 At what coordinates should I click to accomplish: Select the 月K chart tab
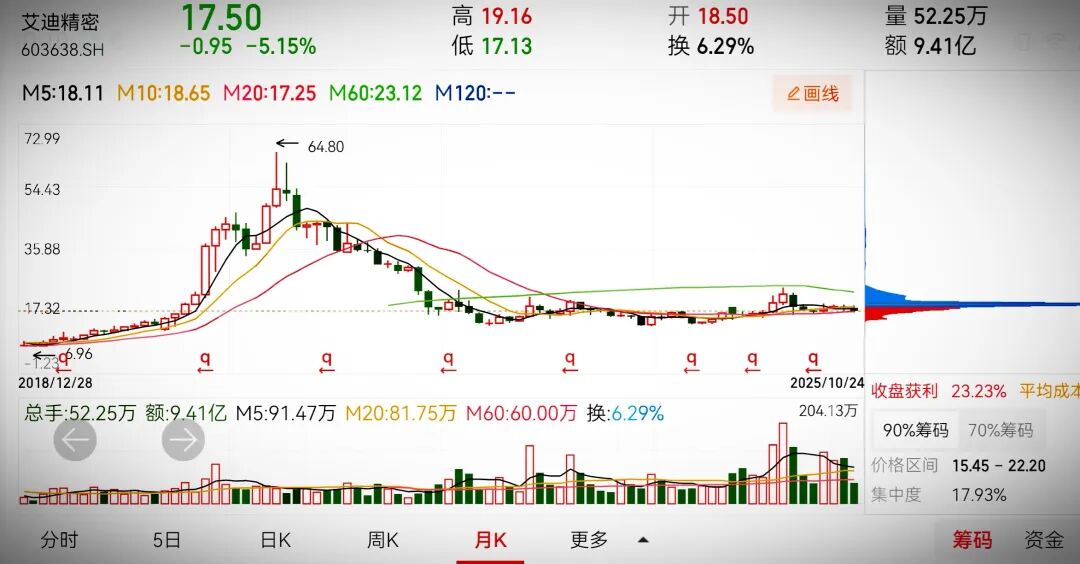click(490, 540)
